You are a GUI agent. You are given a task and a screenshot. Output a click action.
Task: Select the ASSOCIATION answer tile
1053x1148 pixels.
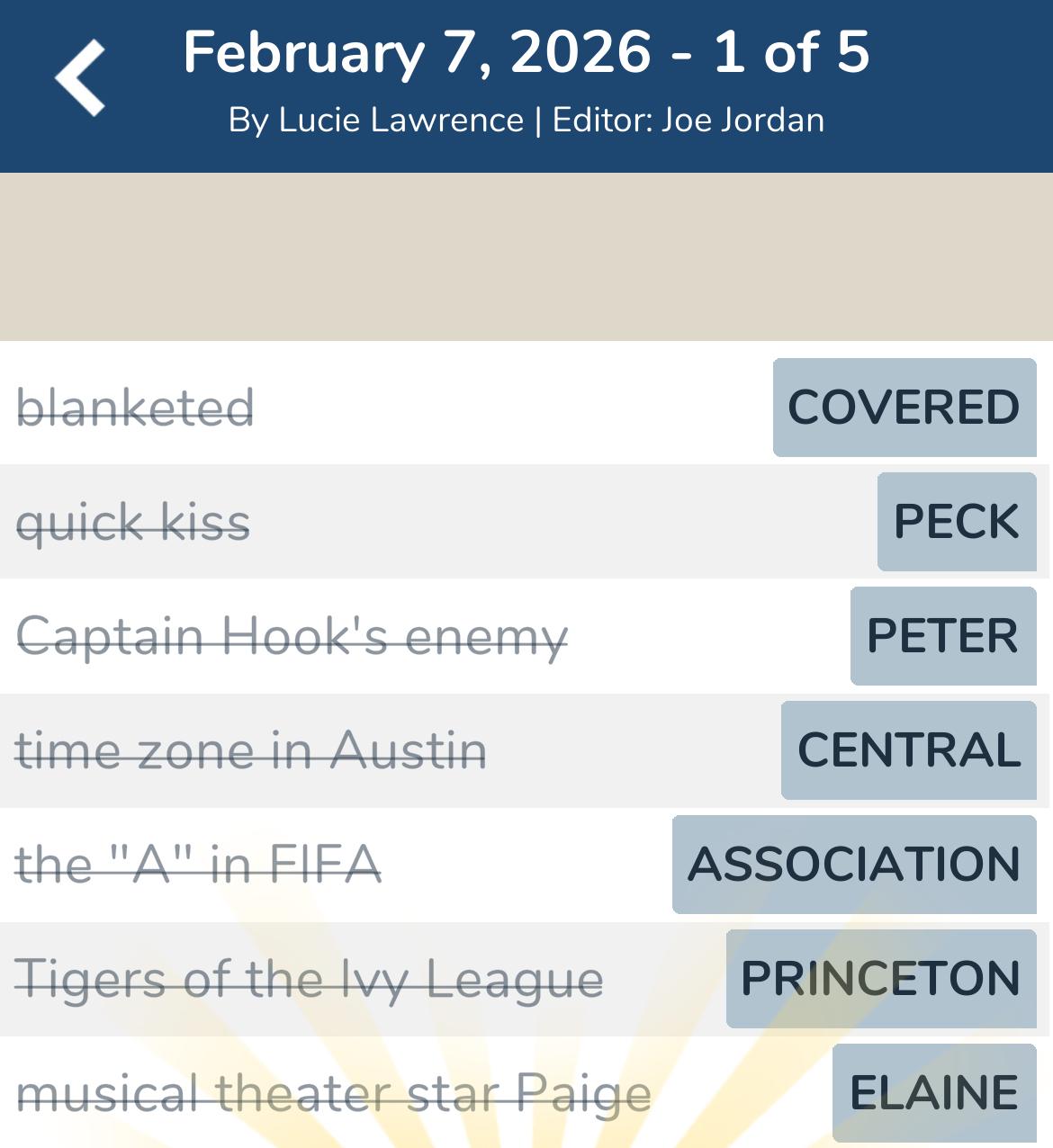(x=851, y=865)
